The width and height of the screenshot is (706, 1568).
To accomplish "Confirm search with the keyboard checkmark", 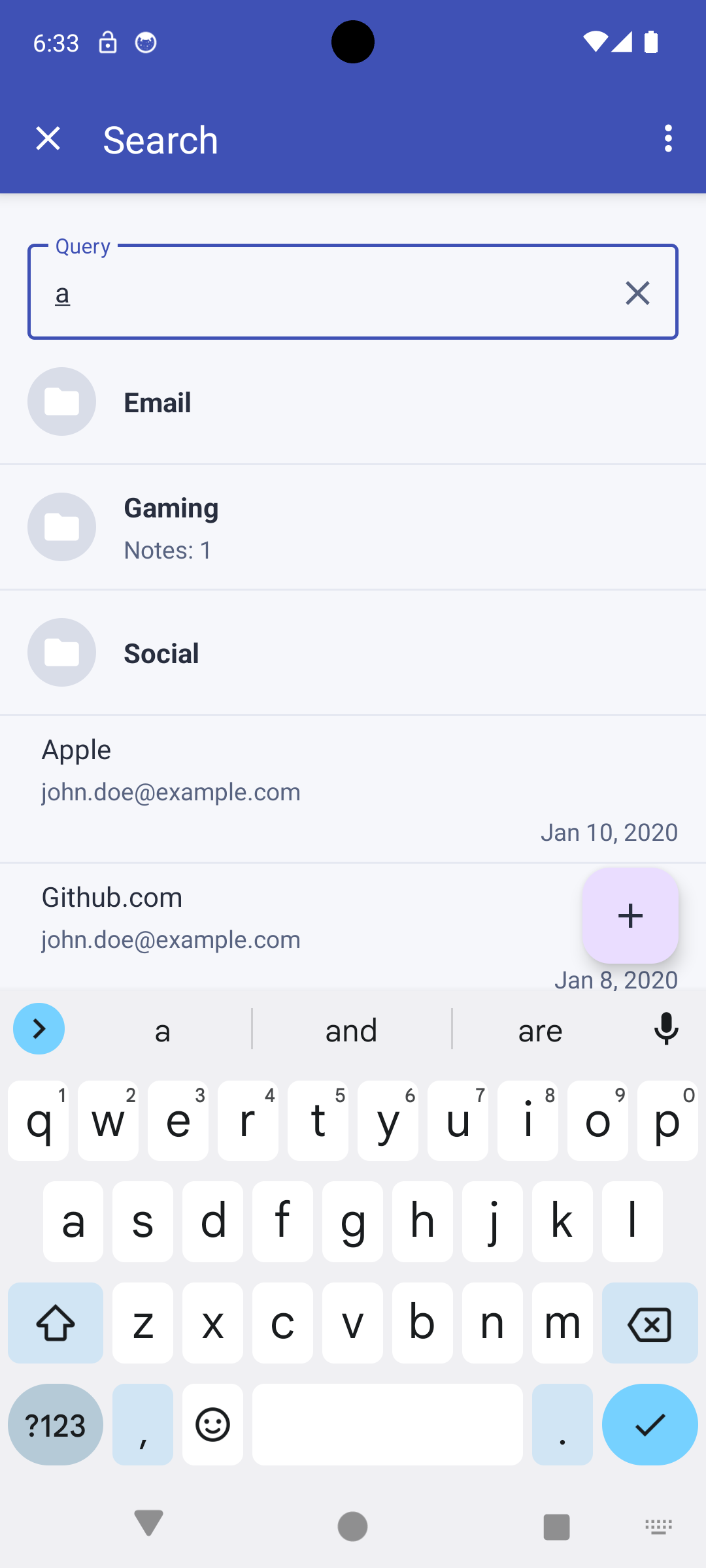I will [649, 1424].
